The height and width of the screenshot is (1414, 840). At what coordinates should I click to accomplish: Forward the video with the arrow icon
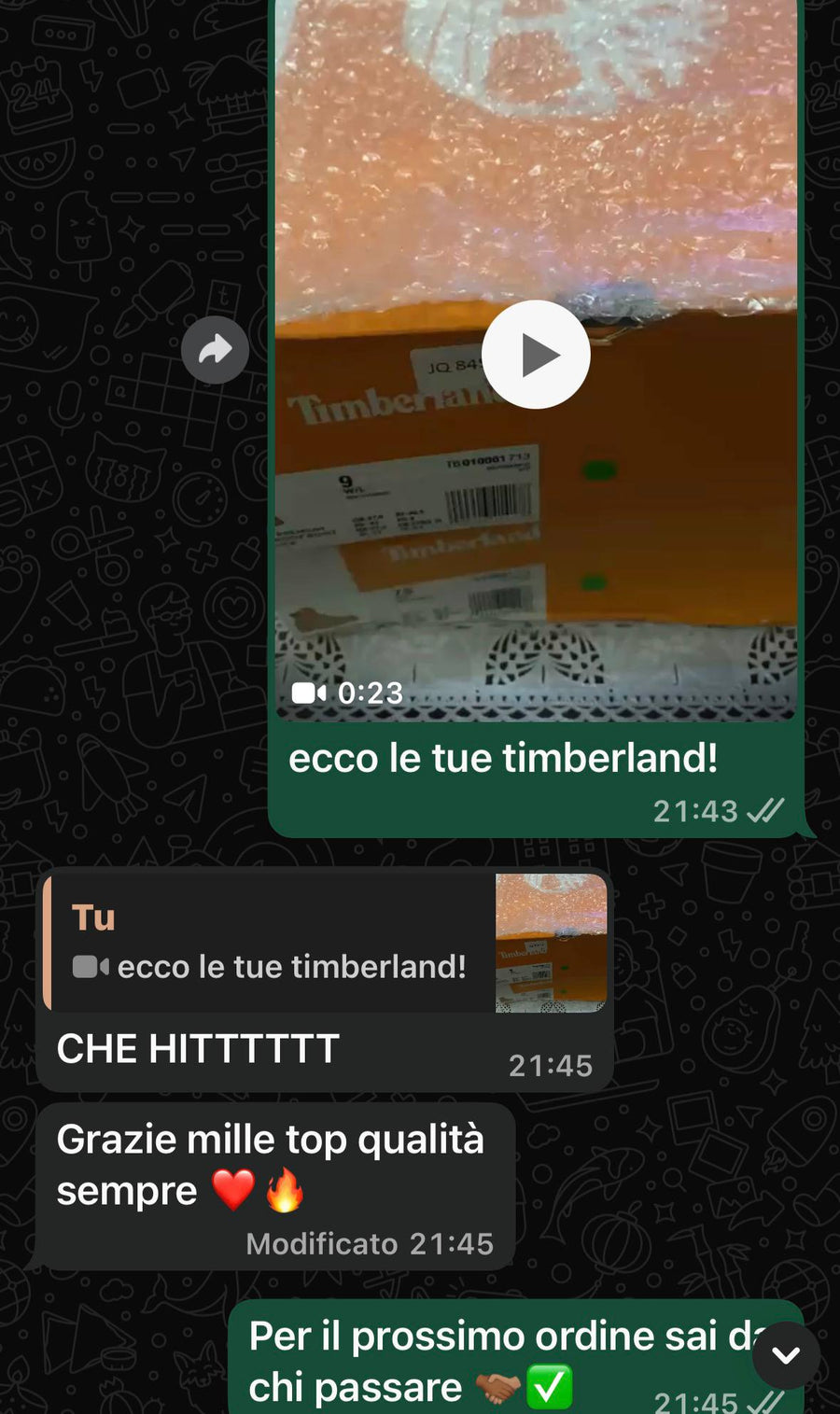tap(215, 350)
